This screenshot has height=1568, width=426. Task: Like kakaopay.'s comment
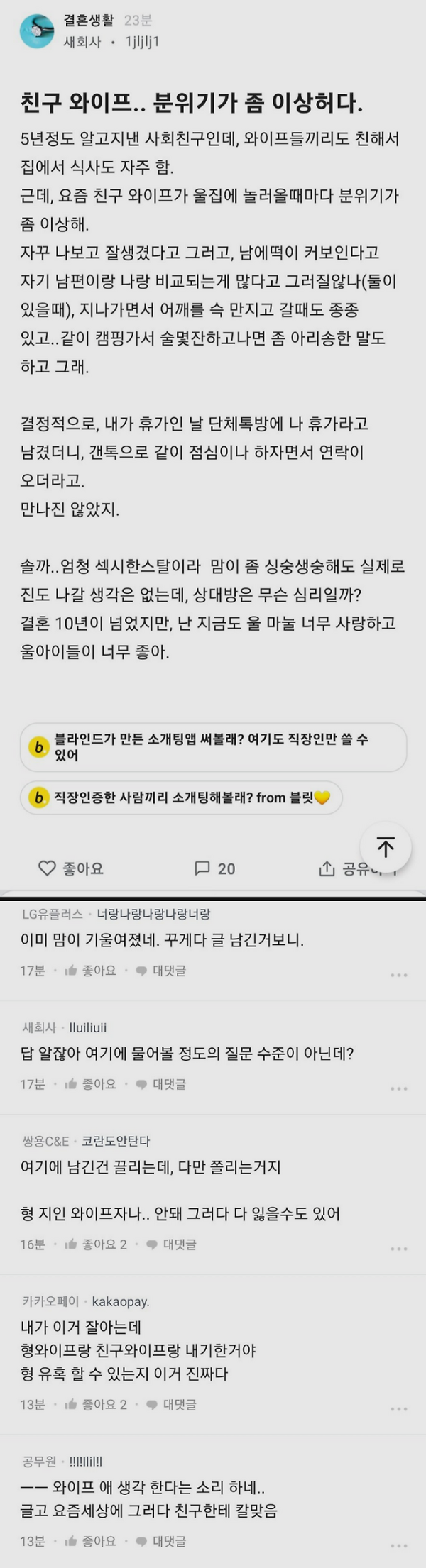(x=95, y=1405)
